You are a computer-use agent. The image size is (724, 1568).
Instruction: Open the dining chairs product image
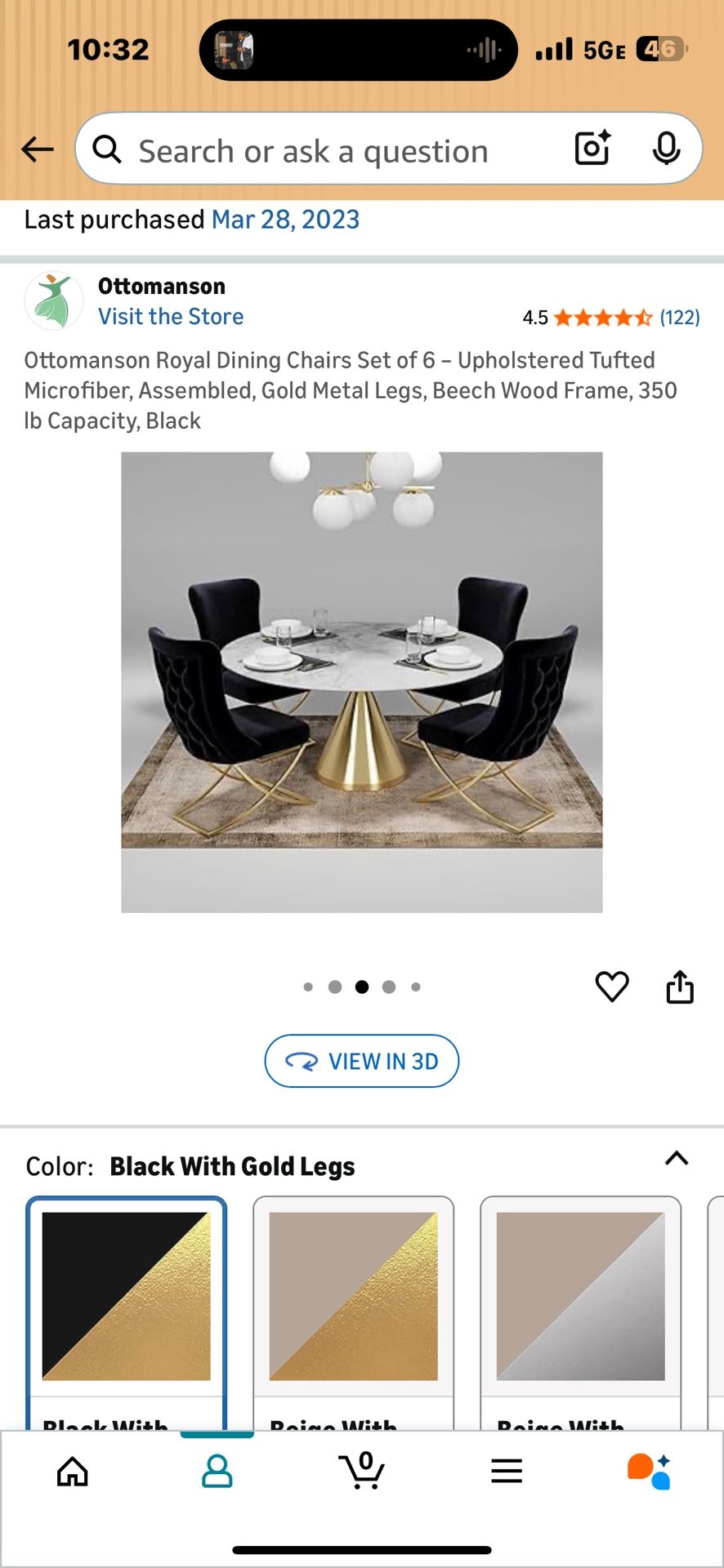tap(361, 682)
